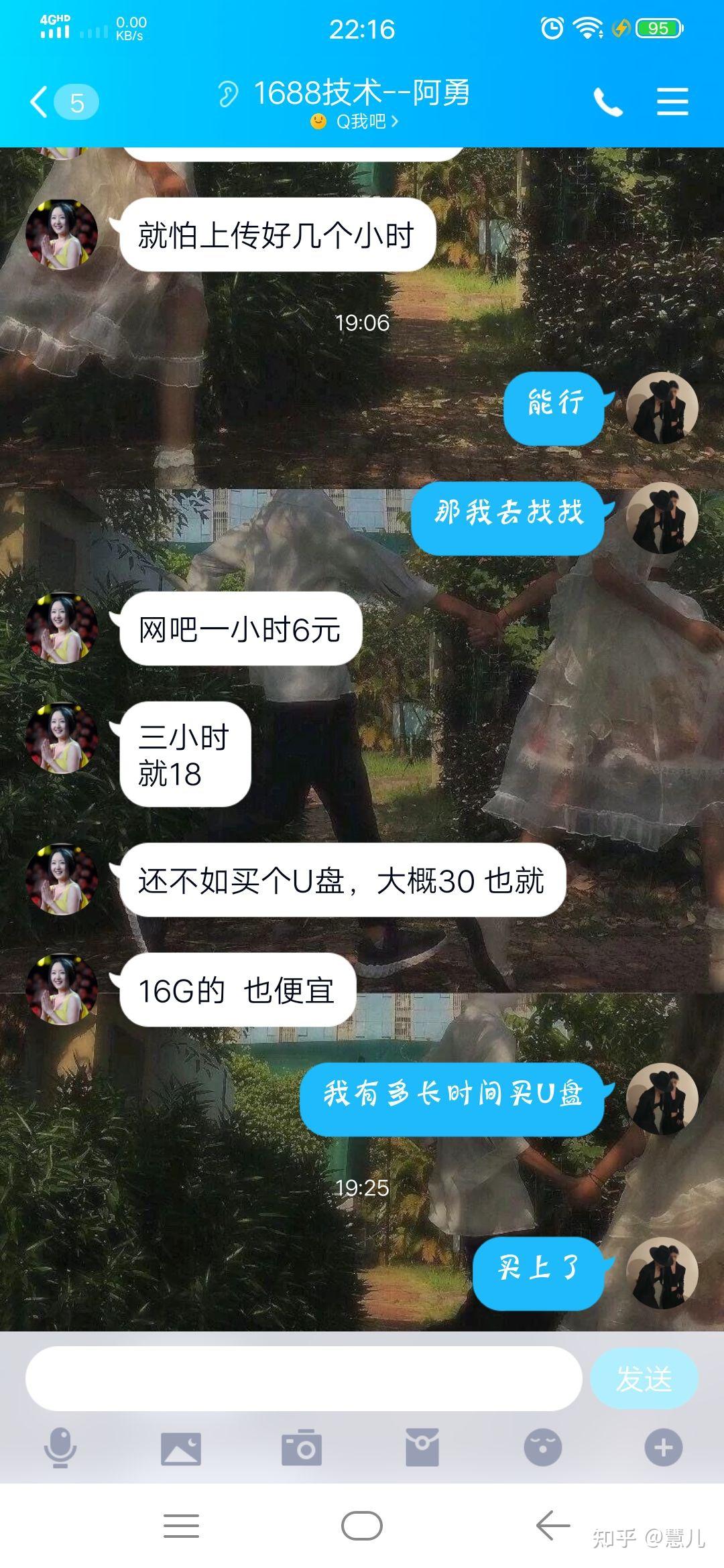Record a voice message with the microphone

click(60, 1447)
